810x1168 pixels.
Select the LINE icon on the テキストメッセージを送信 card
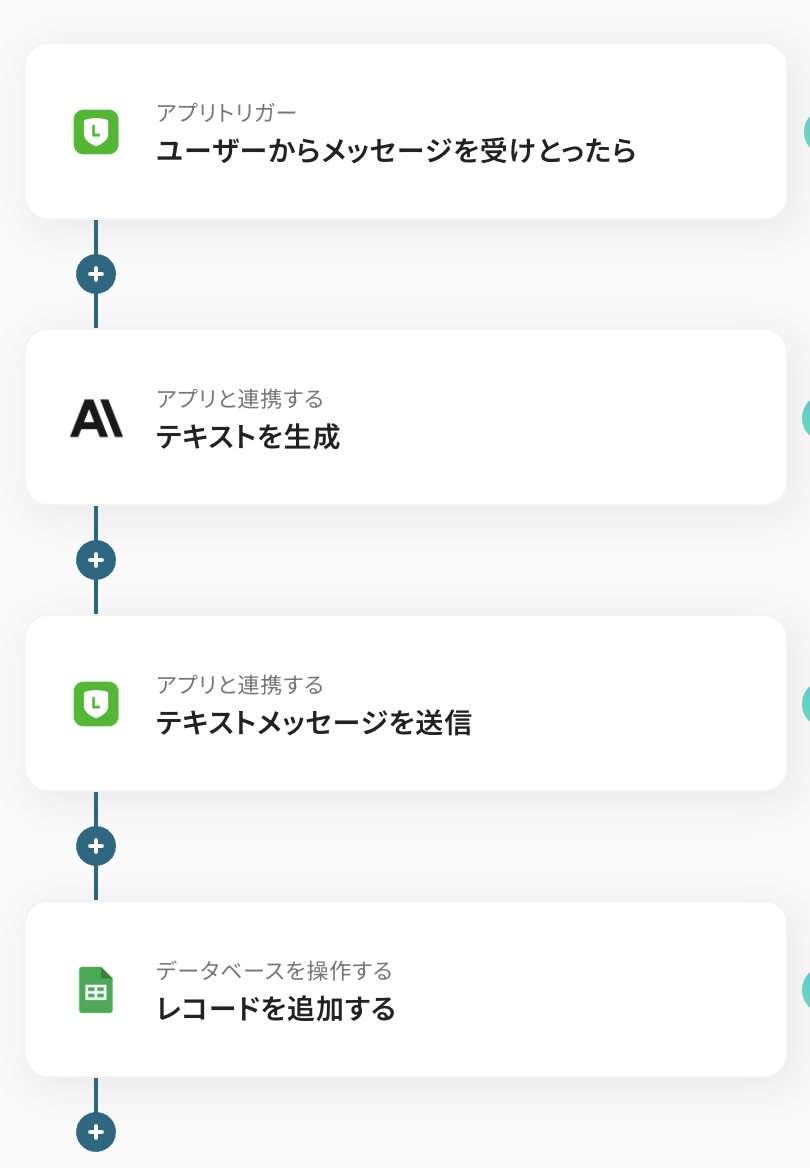(x=96, y=703)
